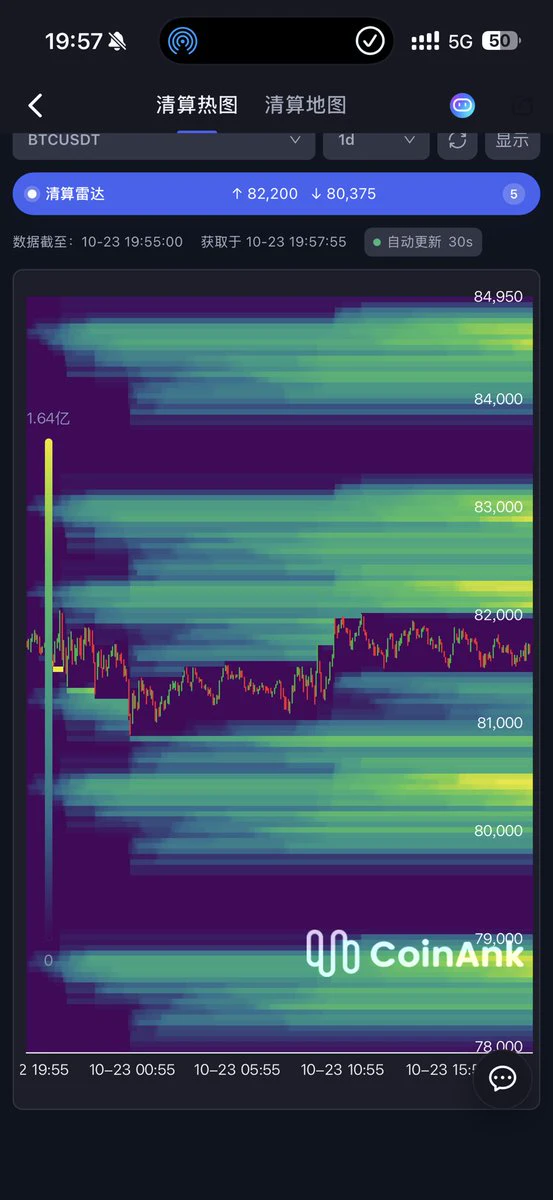Tap the yellow liquidation threshold slider
The image size is (553, 1200).
click(48, 700)
